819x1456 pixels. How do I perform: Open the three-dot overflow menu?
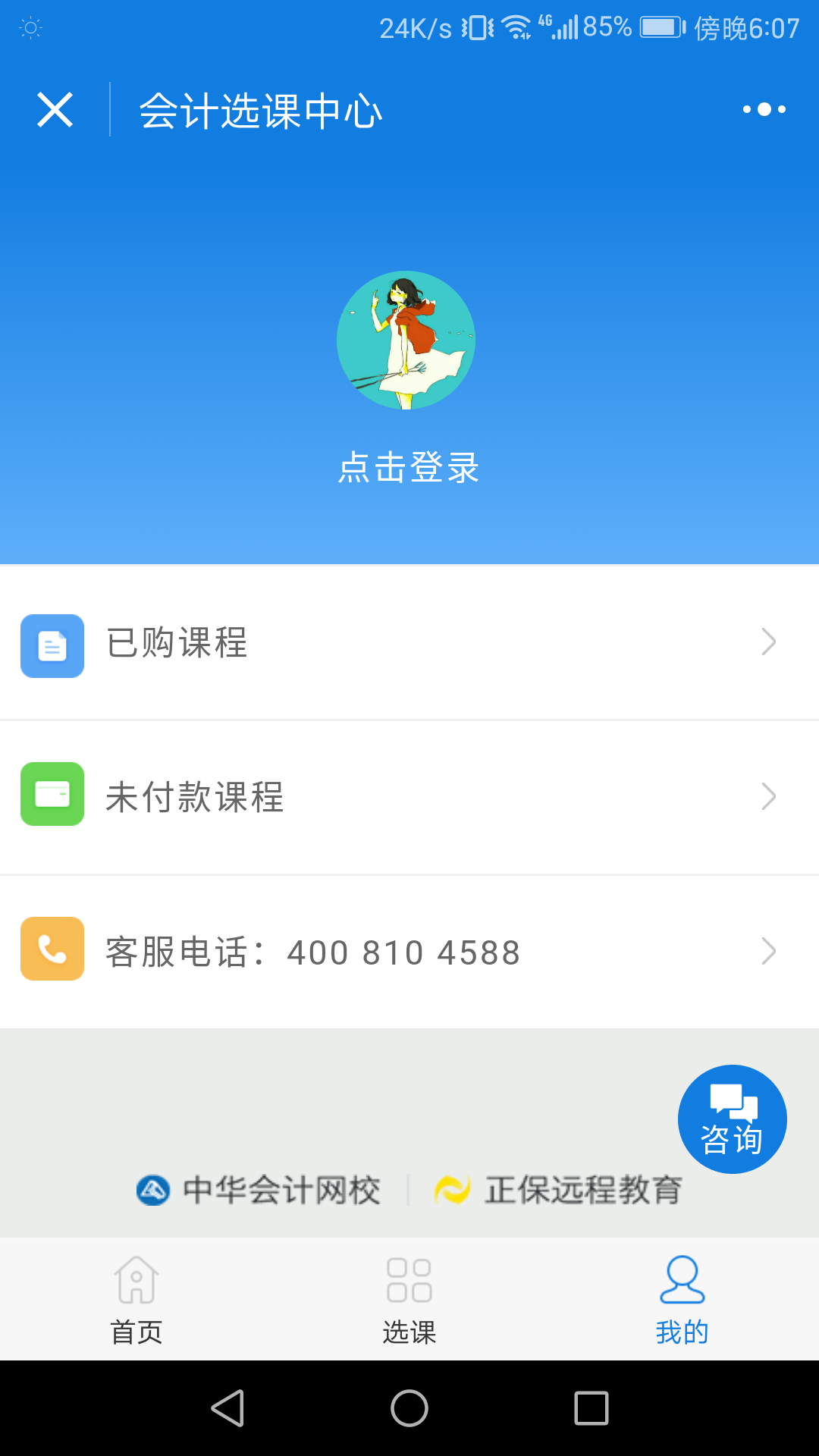click(x=764, y=110)
